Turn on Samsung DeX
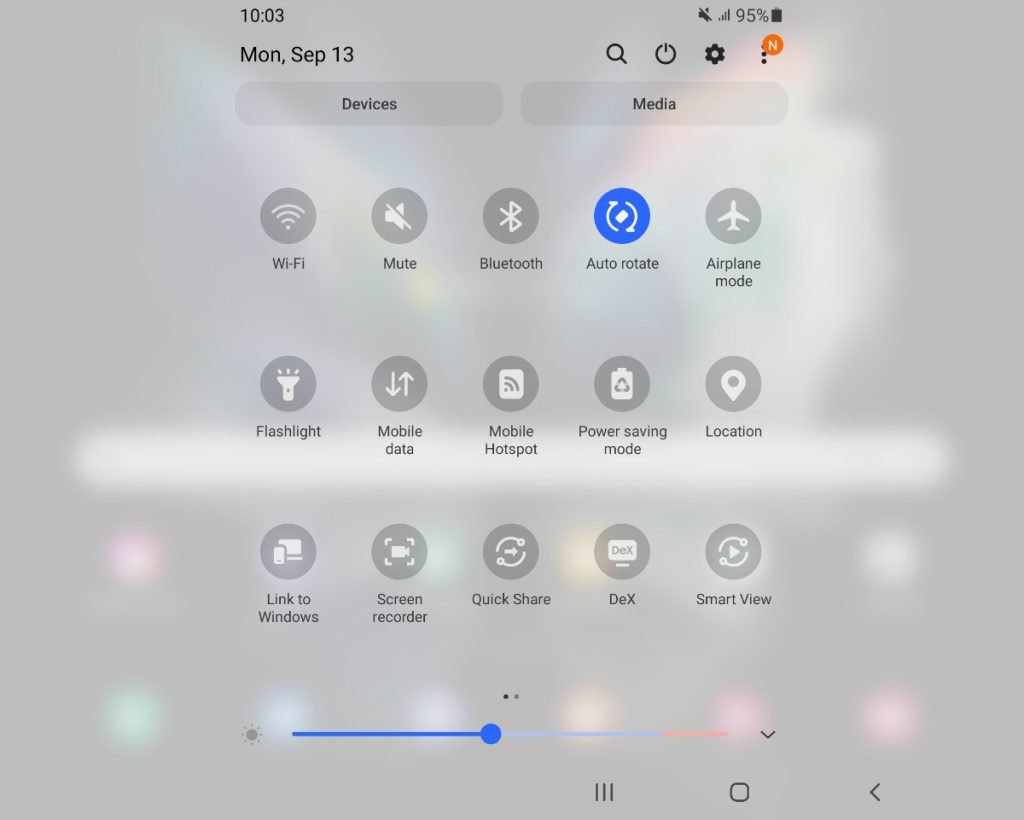Screen dimensions: 1024x820 pyautogui.click(x=622, y=552)
